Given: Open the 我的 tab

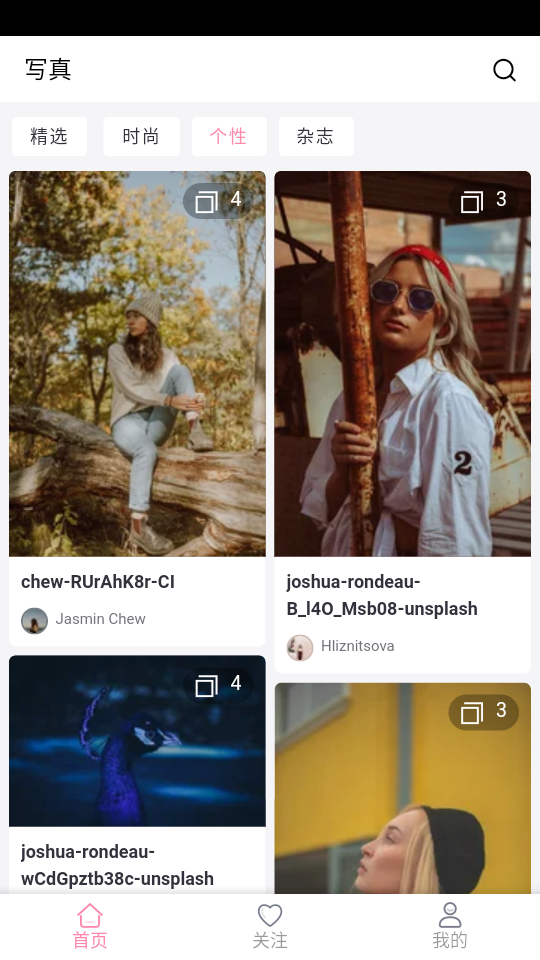Looking at the screenshot, I should [450, 926].
